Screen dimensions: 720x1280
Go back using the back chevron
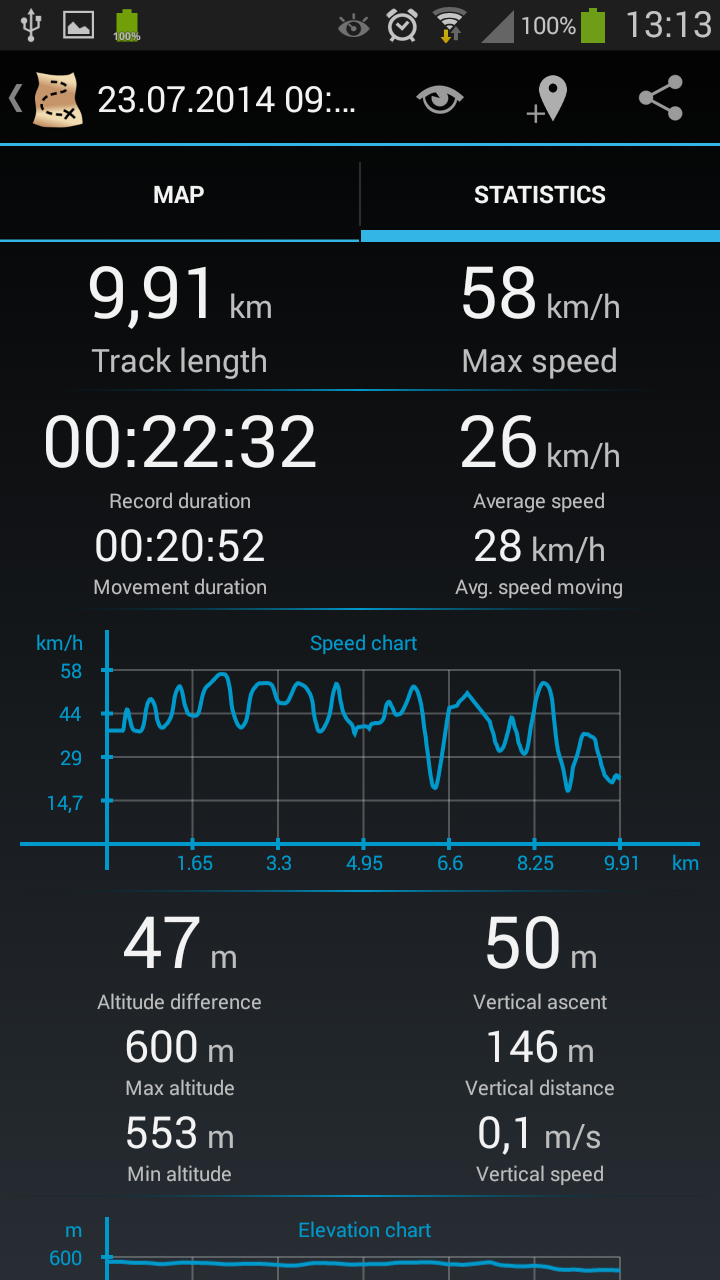(x=15, y=98)
